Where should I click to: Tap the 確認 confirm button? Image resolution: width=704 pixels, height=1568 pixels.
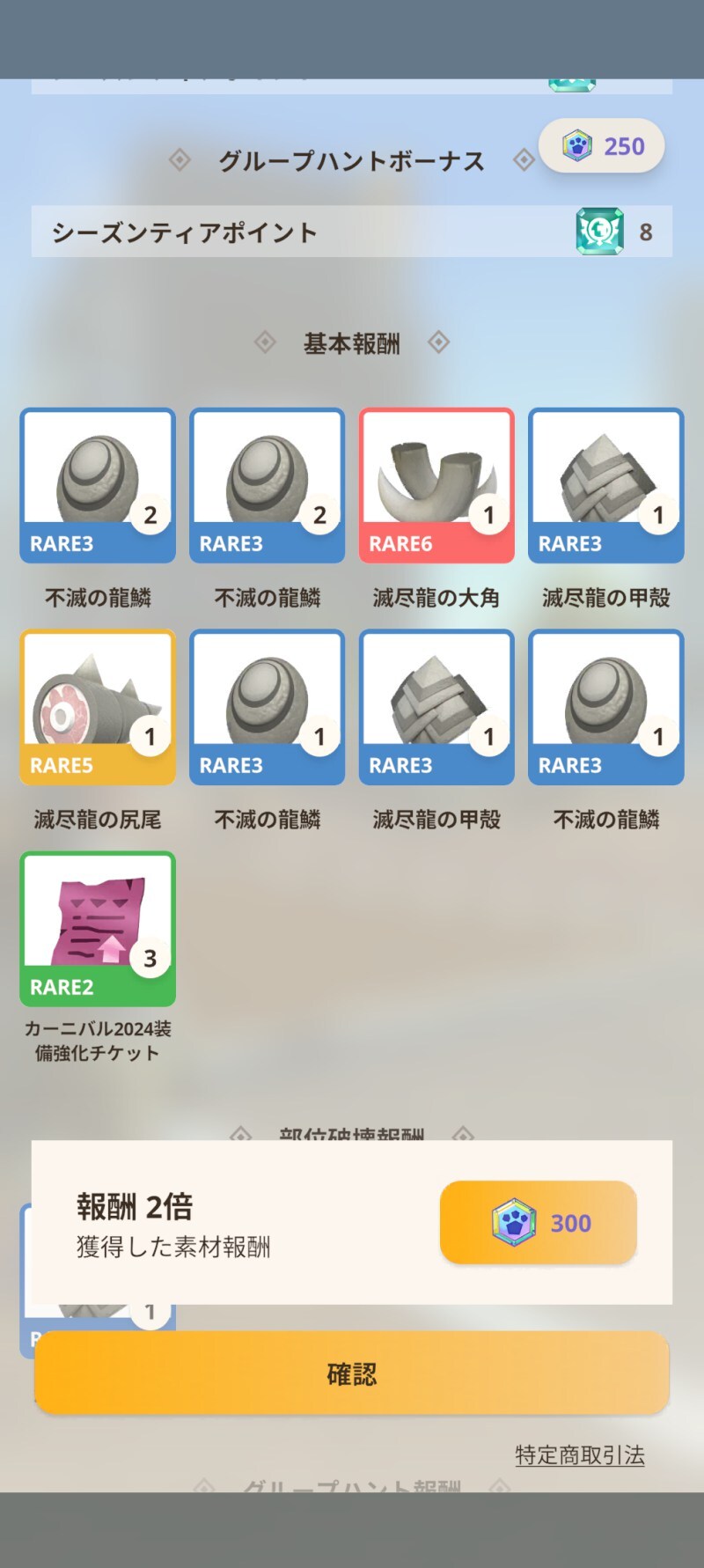[352, 1373]
